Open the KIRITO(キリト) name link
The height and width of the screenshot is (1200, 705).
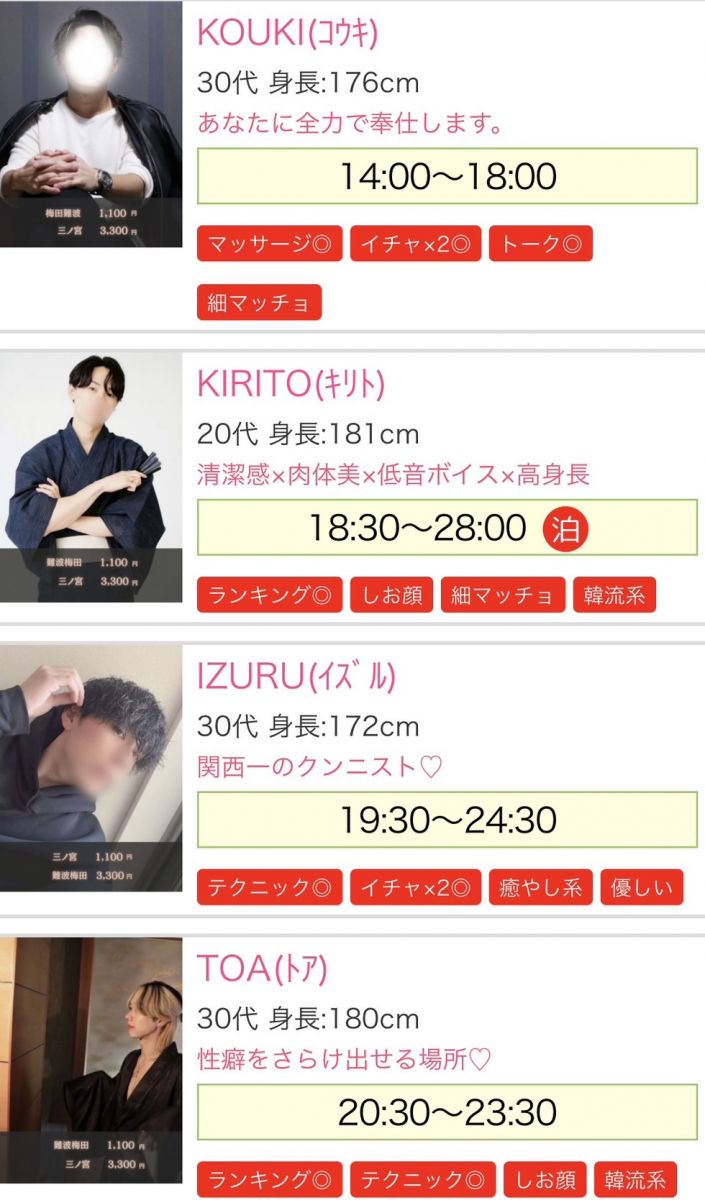coord(291,384)
